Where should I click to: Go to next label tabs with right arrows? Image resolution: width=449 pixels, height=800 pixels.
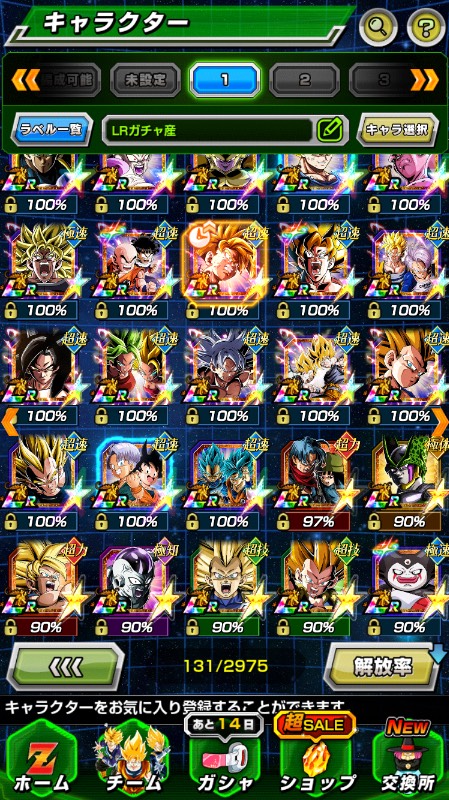425,80
